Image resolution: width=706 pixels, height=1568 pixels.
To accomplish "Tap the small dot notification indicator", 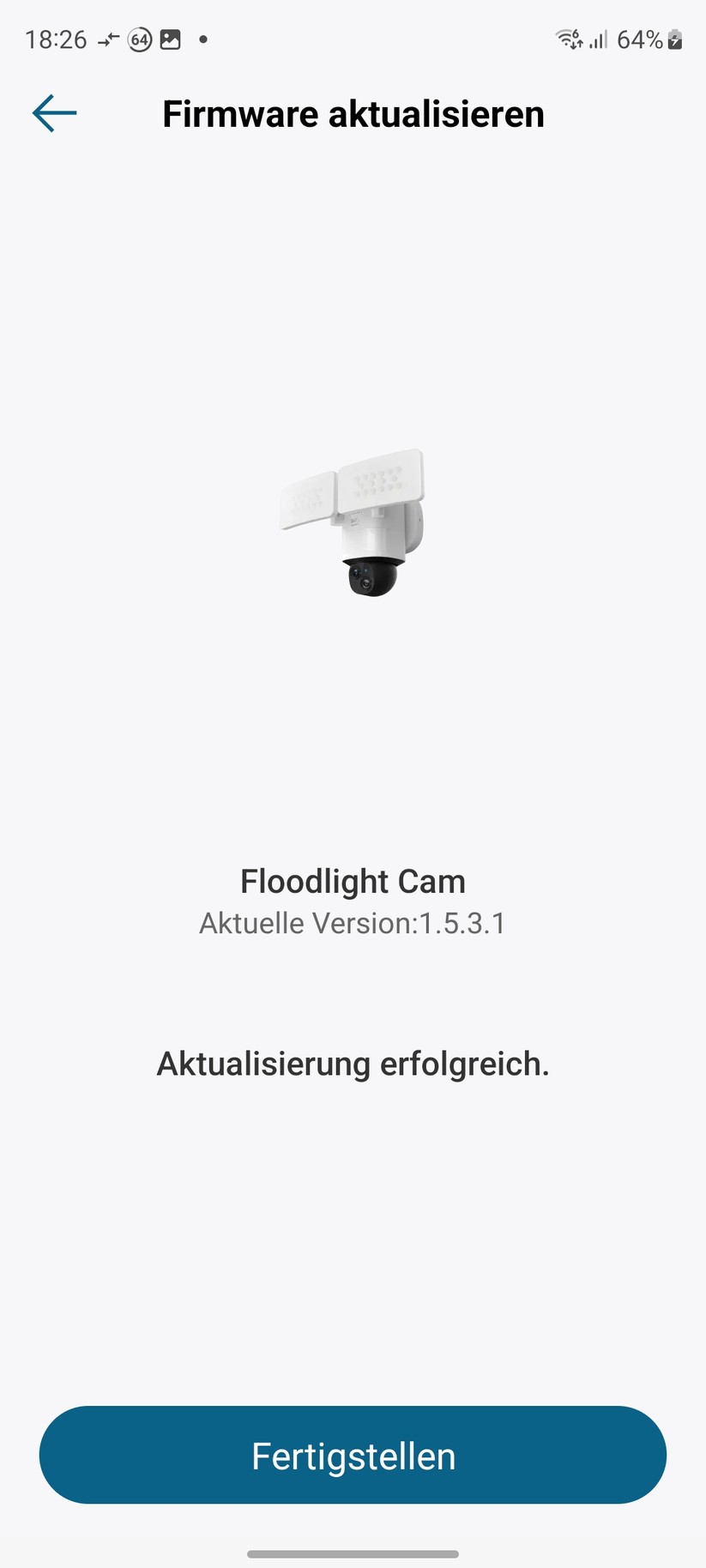I will 203,38.
